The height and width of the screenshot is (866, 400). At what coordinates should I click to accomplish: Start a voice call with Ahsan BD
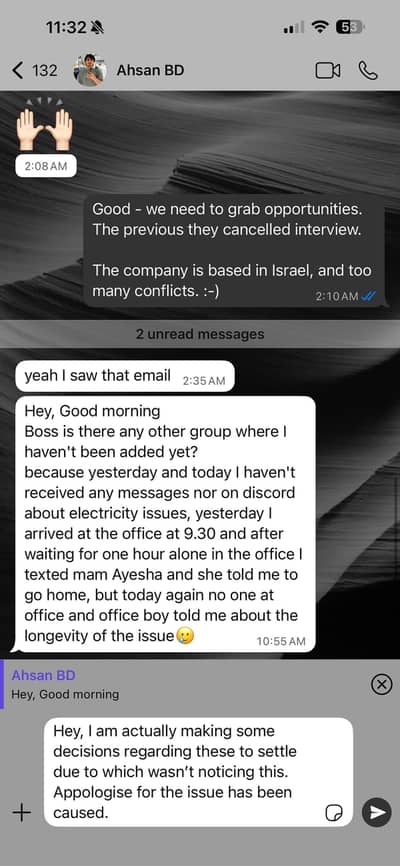[x=369, y=70]
